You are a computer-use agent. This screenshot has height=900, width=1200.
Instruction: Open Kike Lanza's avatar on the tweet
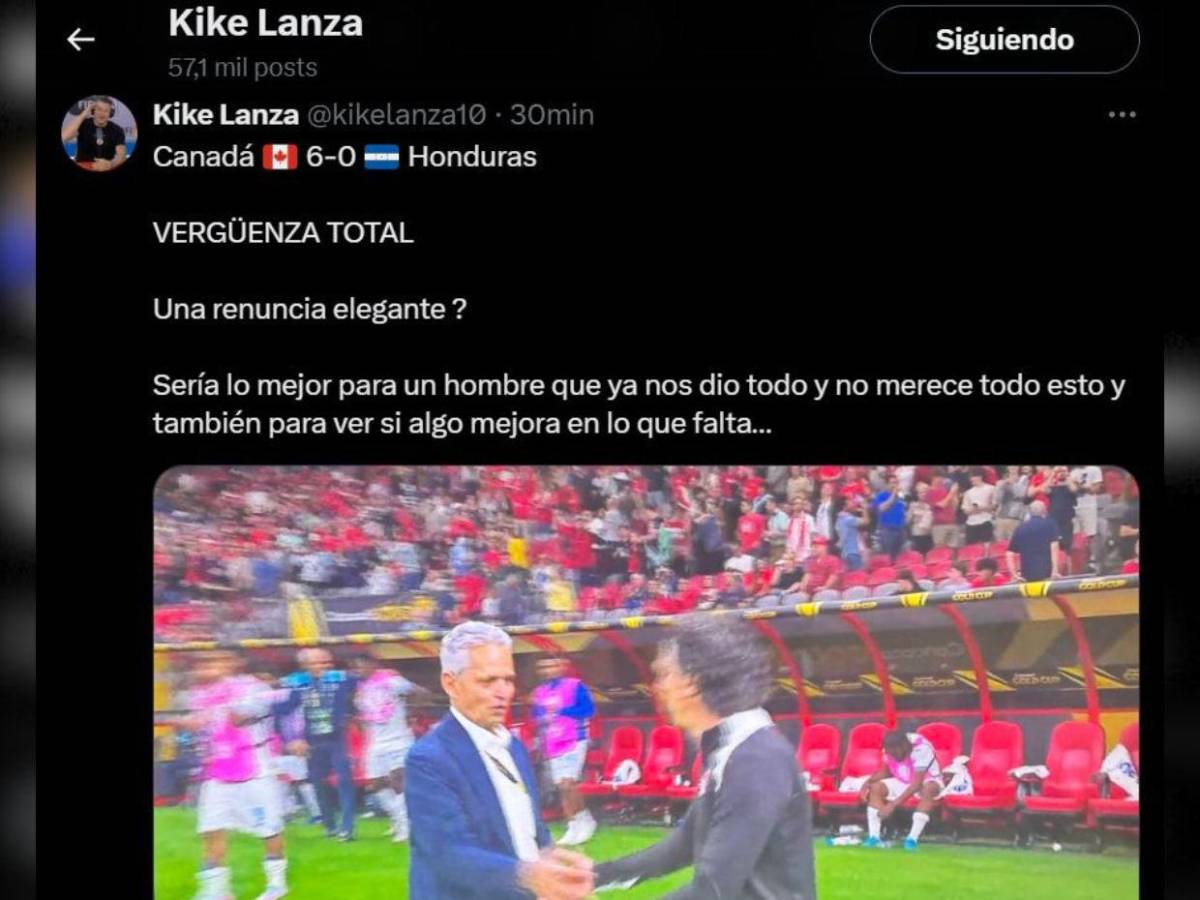[x=99, y=133]
